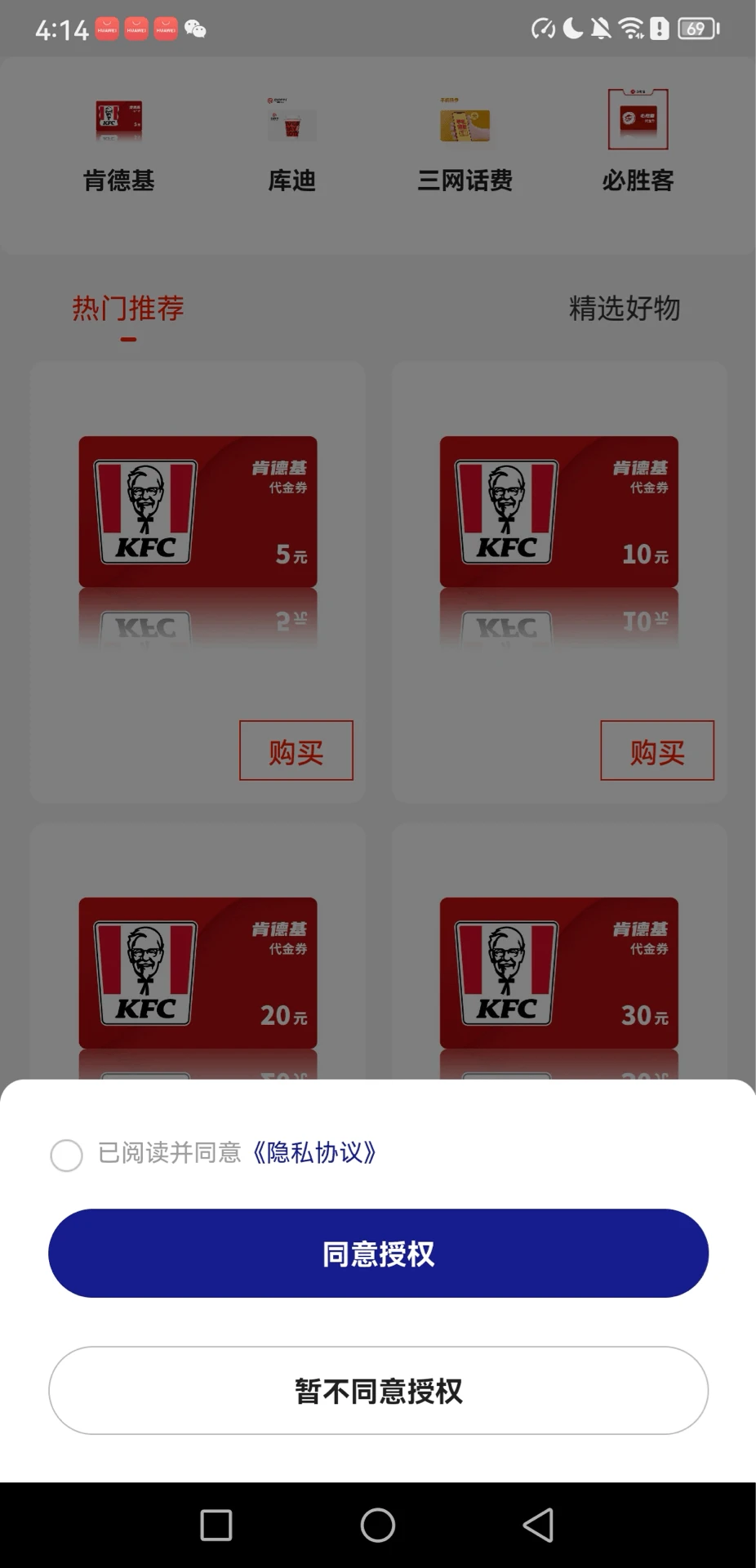Check the privacy agreement consent circle

[x=68, y=1155]
